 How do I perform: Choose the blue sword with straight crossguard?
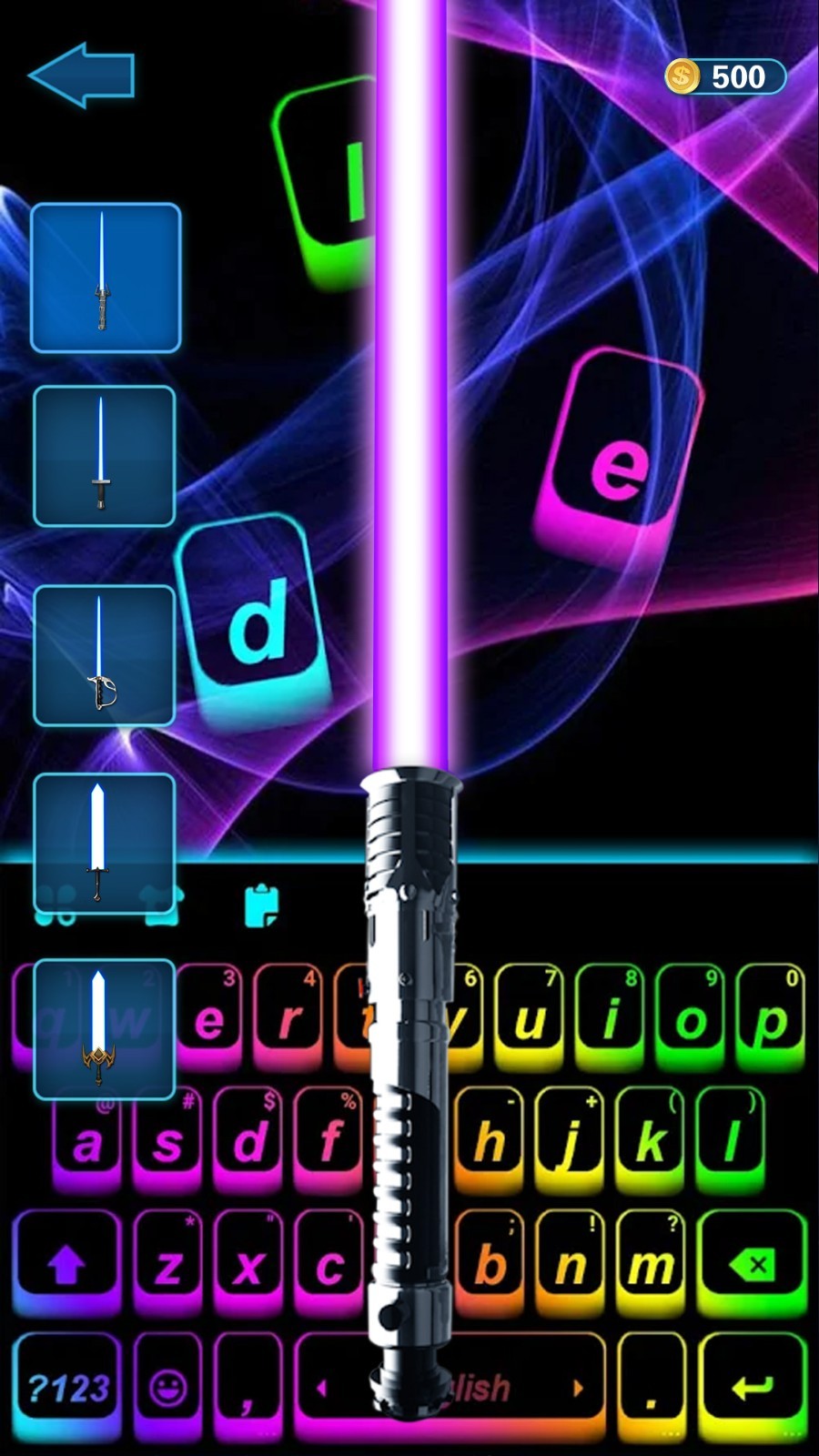tap(104, 455)
